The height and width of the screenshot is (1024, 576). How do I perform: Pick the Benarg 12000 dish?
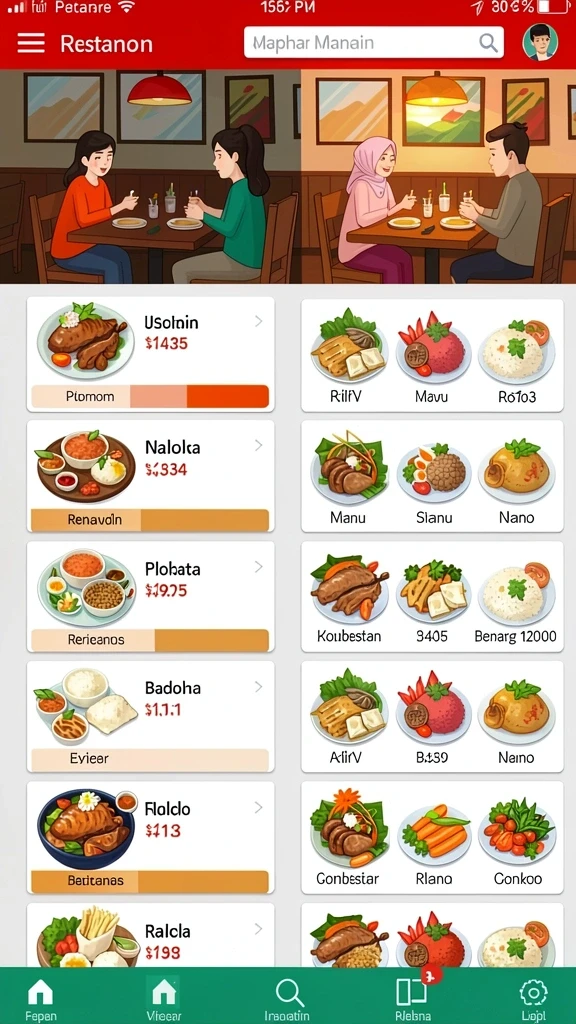tap(516, 600)
